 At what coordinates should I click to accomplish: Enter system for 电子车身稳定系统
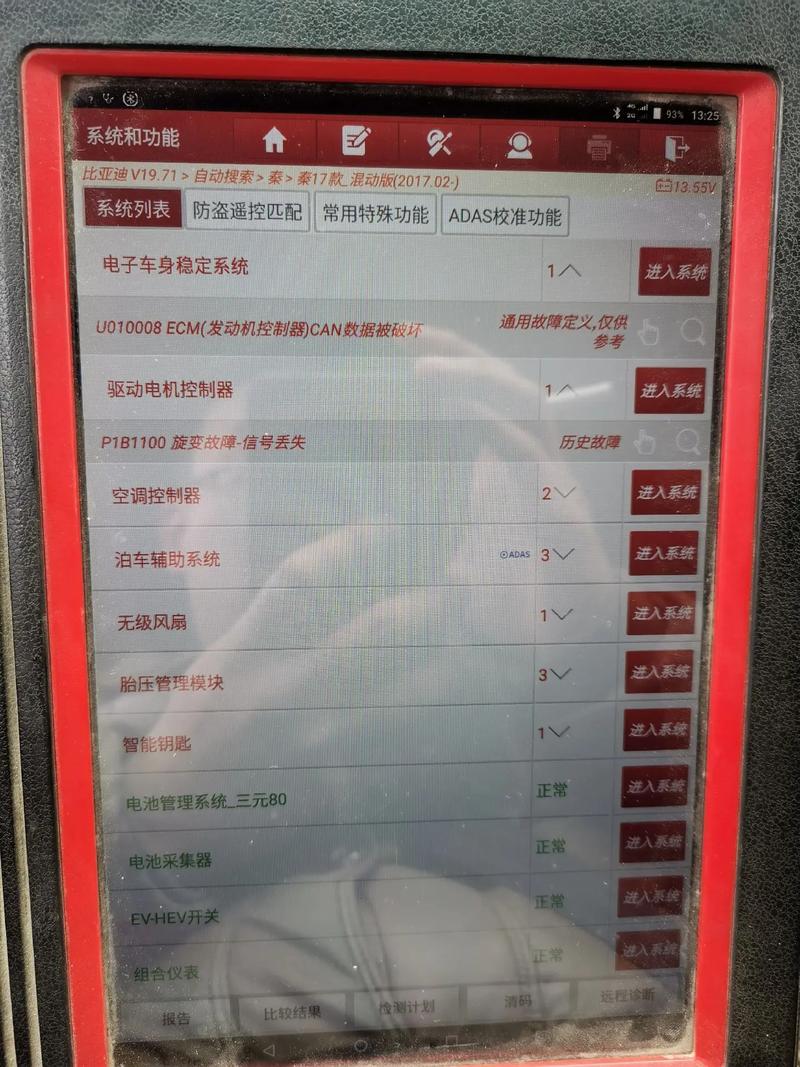coord(675,272)
